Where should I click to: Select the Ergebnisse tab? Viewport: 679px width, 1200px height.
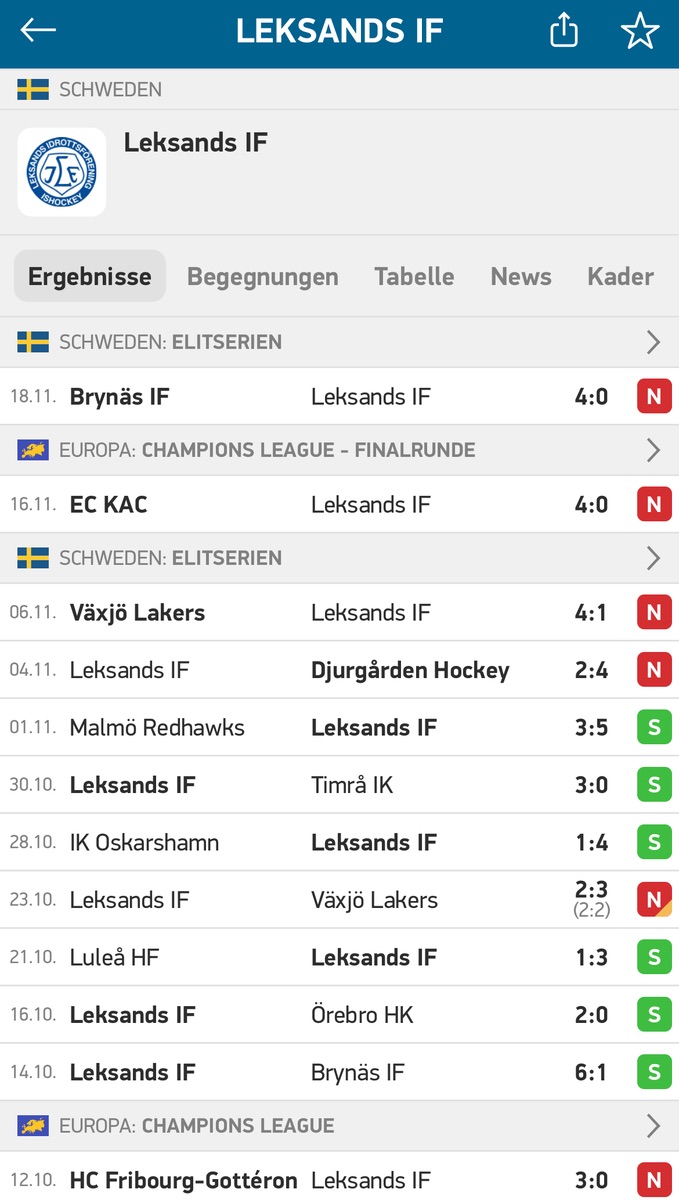(x=90, y=277)
